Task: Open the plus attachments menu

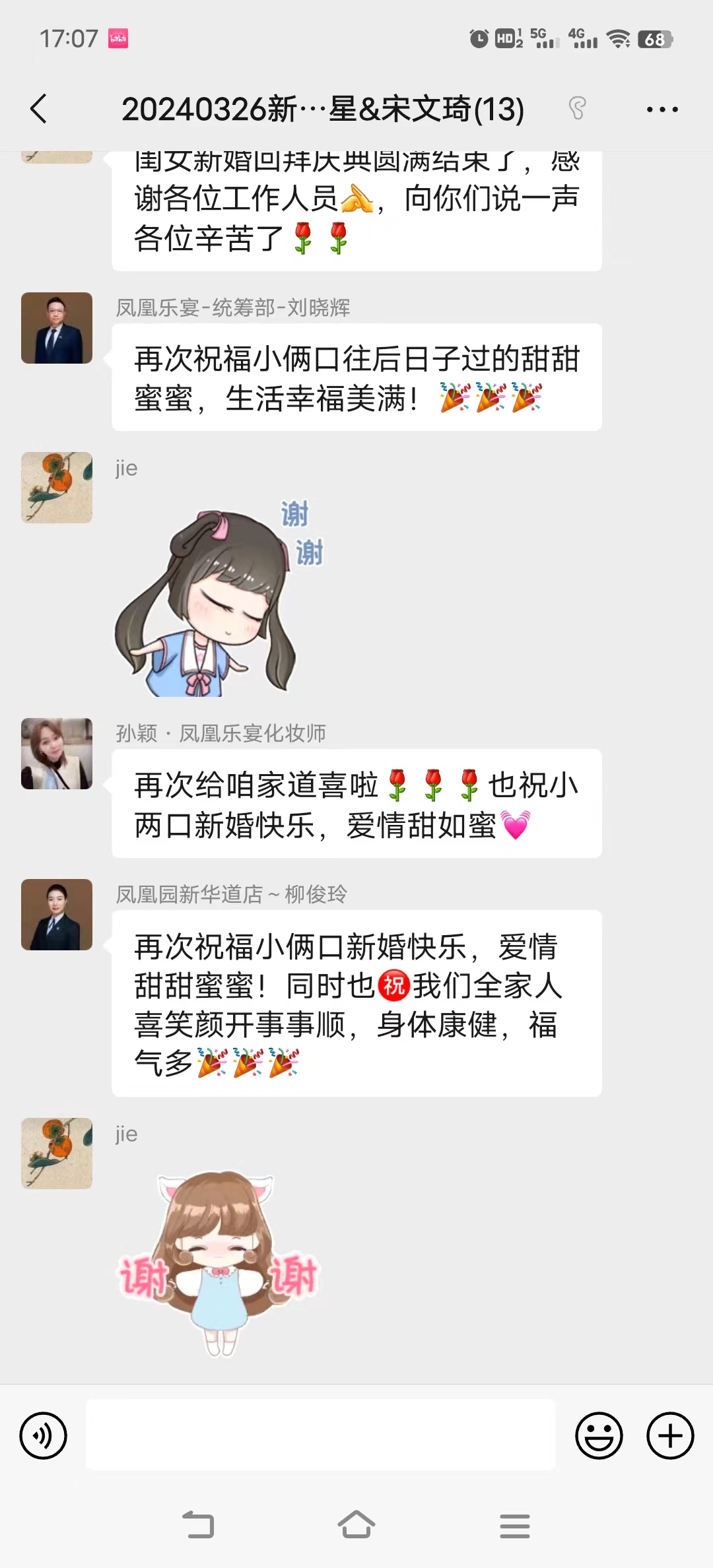Action: tap(670, 1435)
